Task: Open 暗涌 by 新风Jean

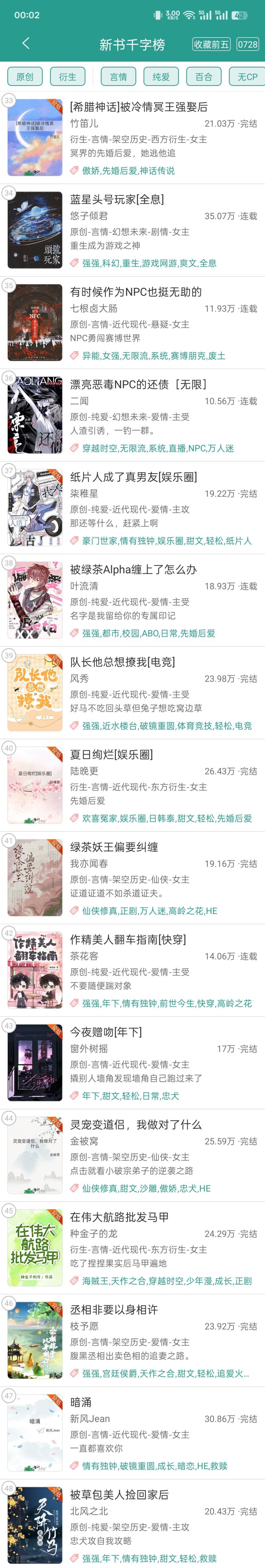Action: point(81,1402)
